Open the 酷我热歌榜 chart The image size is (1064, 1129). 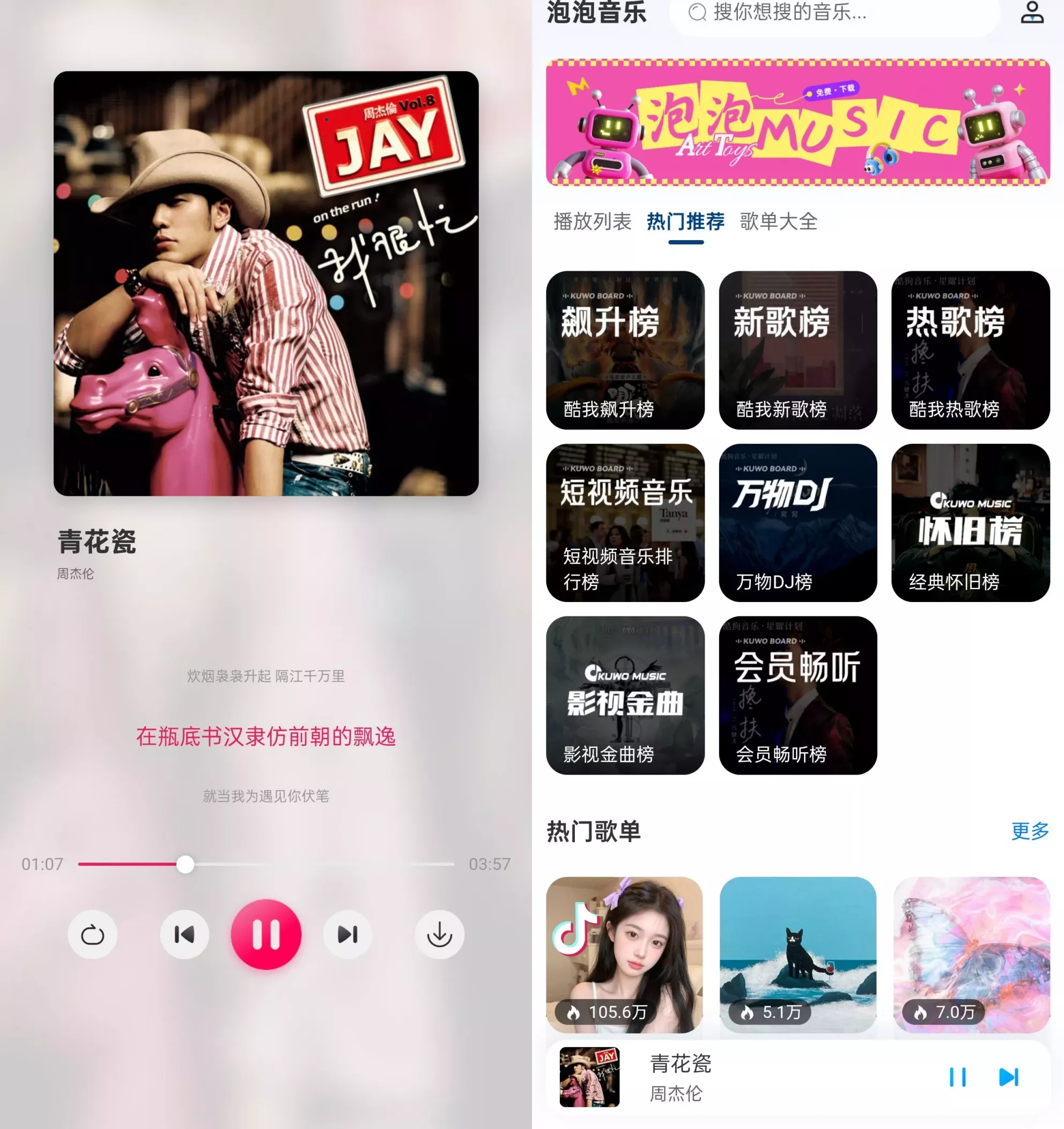[970, 350]
